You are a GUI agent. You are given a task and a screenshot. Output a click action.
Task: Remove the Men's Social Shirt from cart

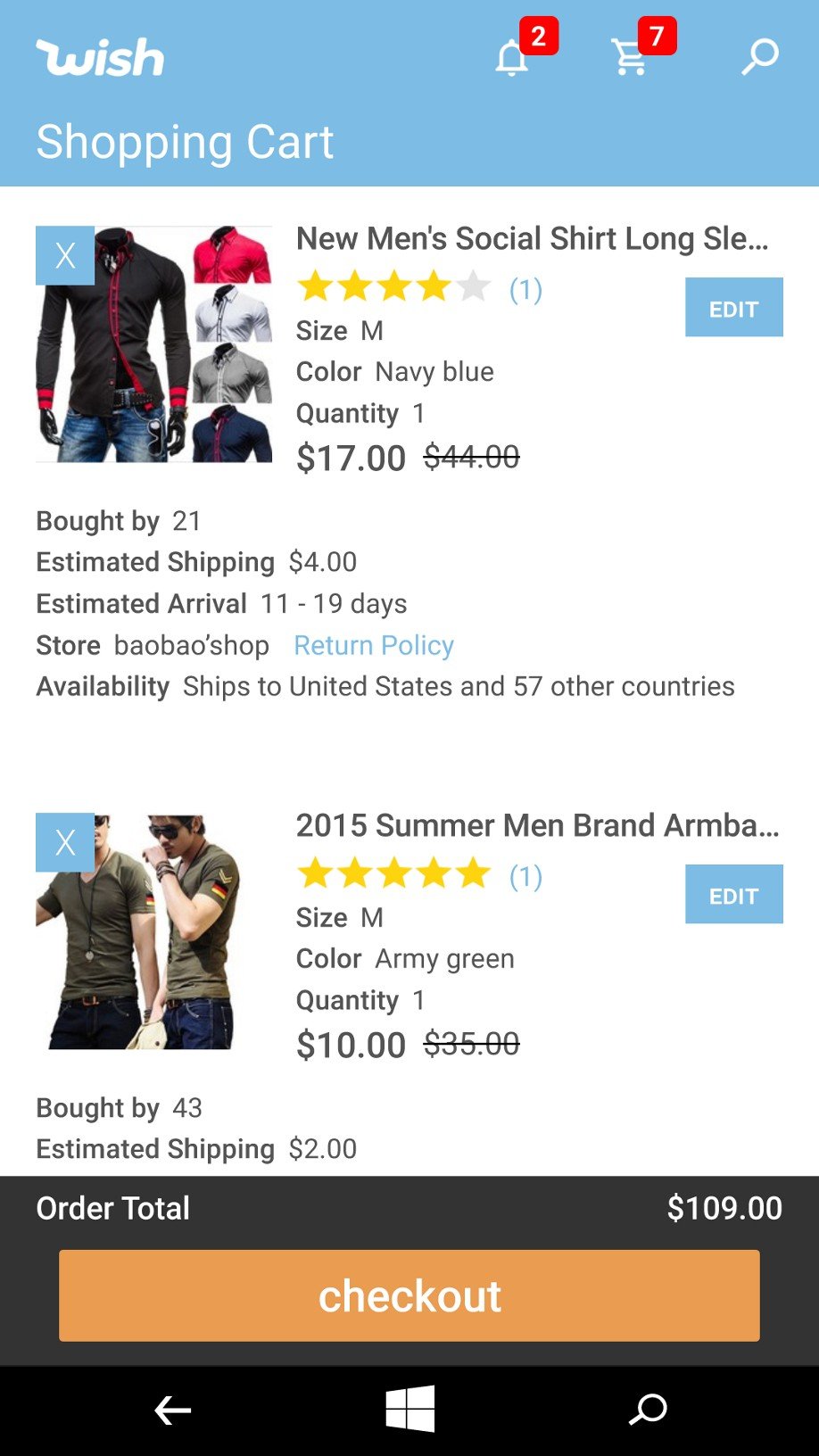tap(65, 256)
